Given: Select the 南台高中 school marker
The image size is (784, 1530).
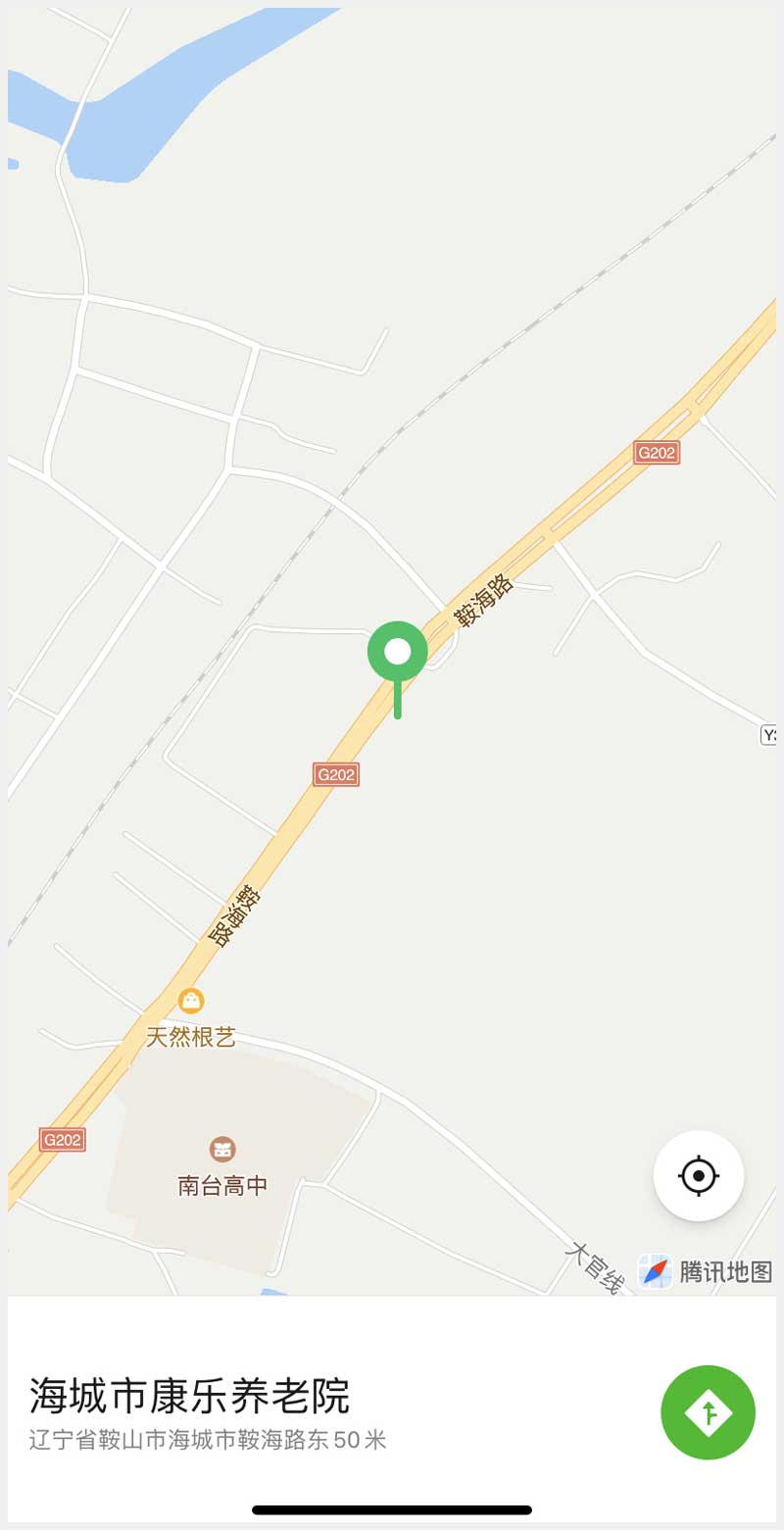Looking at the screenshot, I should tap(222, 1150).
